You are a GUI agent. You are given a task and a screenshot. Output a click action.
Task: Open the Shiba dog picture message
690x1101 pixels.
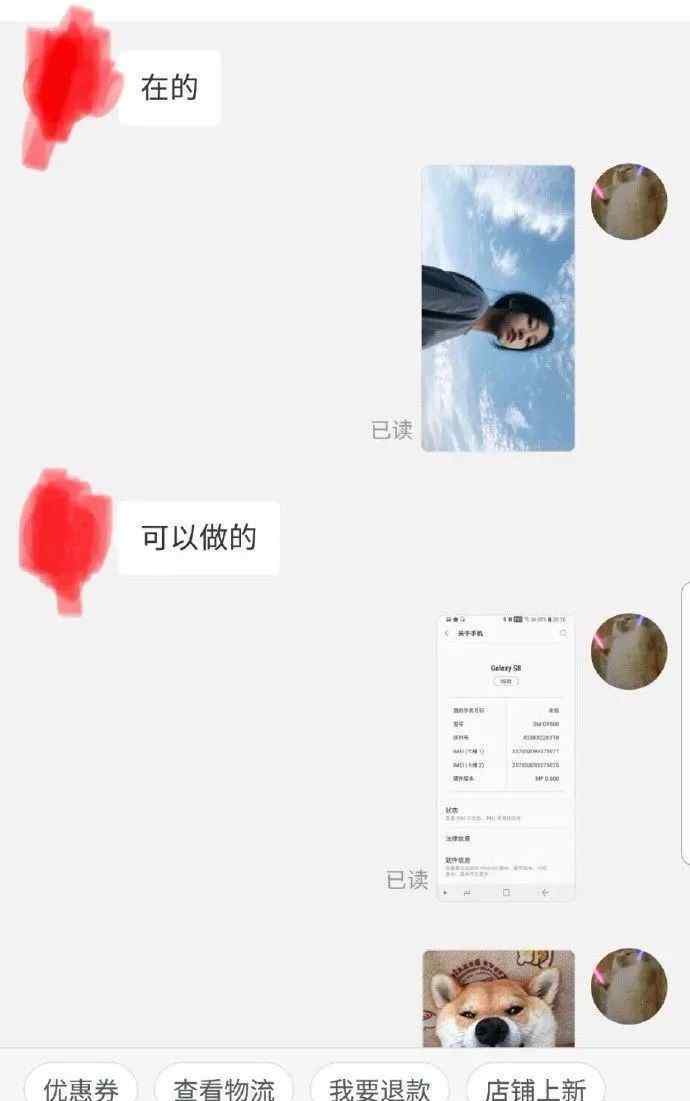498,998
